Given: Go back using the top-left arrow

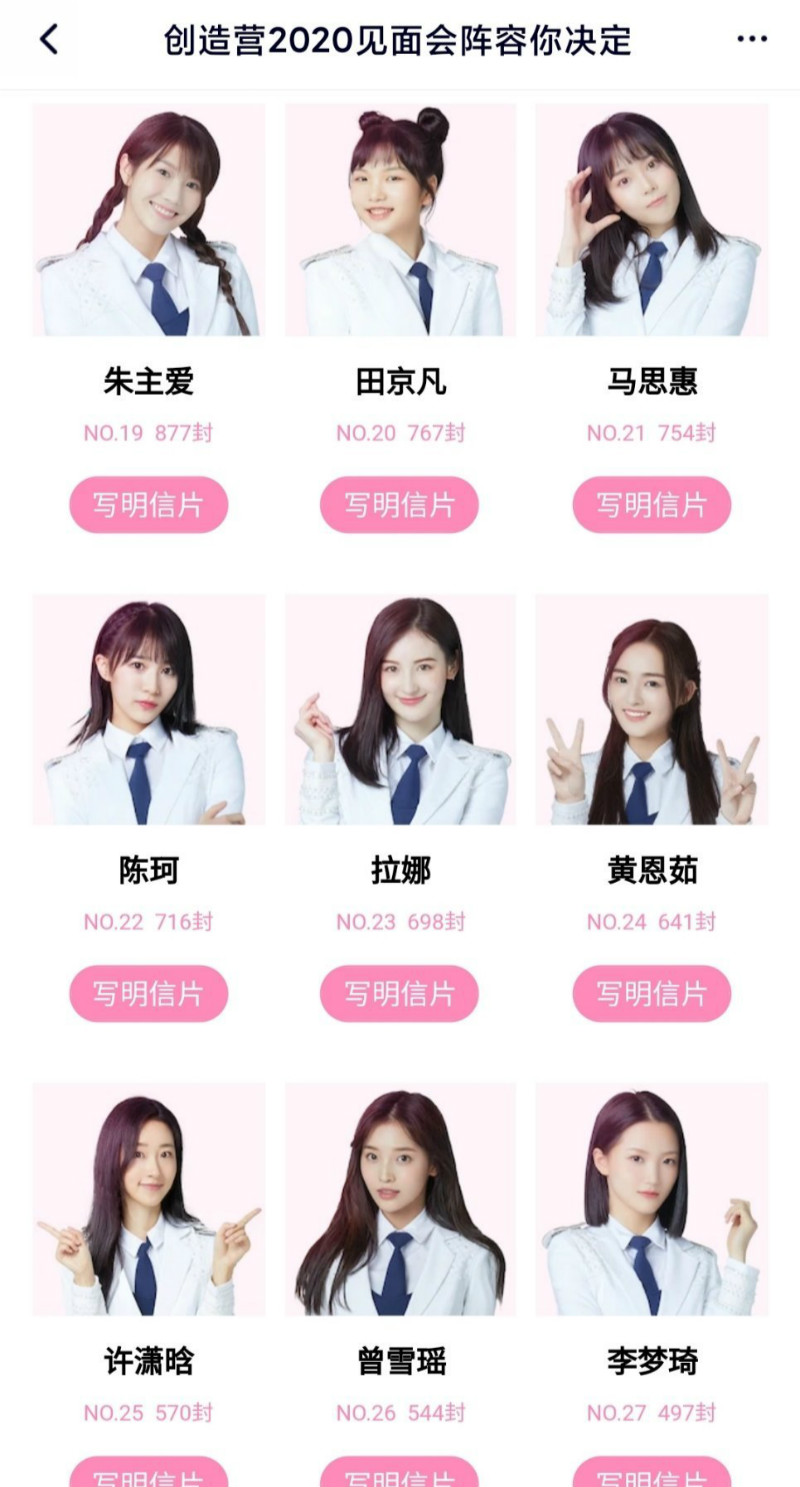Looking at the screenshot, I should (x=49, y=40).
